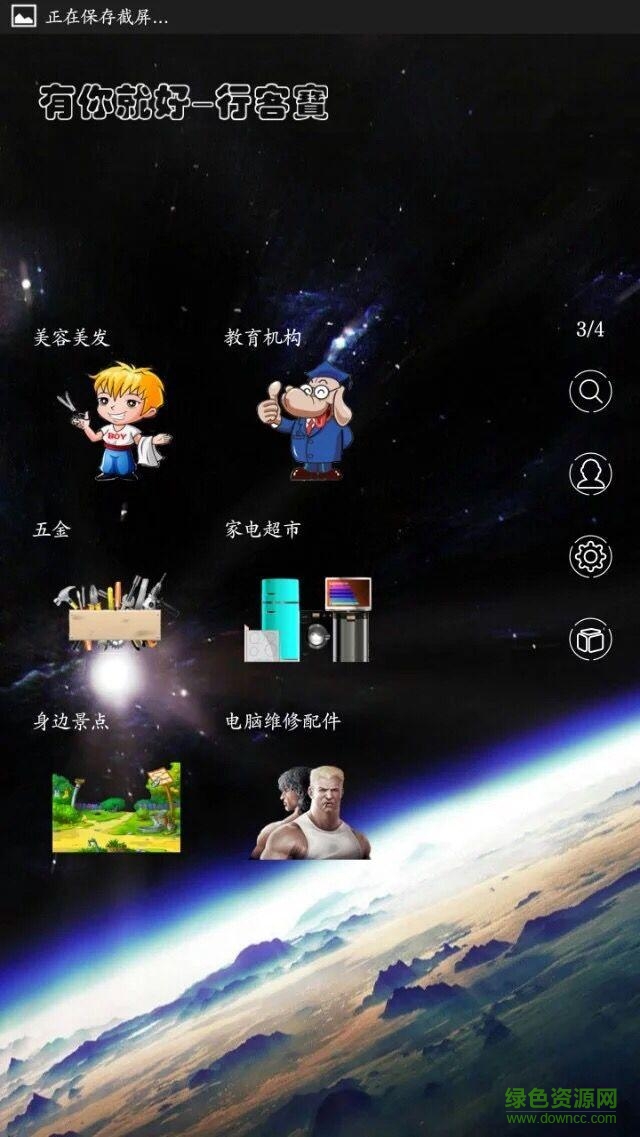
Task: Tap the search magnifier icon
Action: [590, 391]
